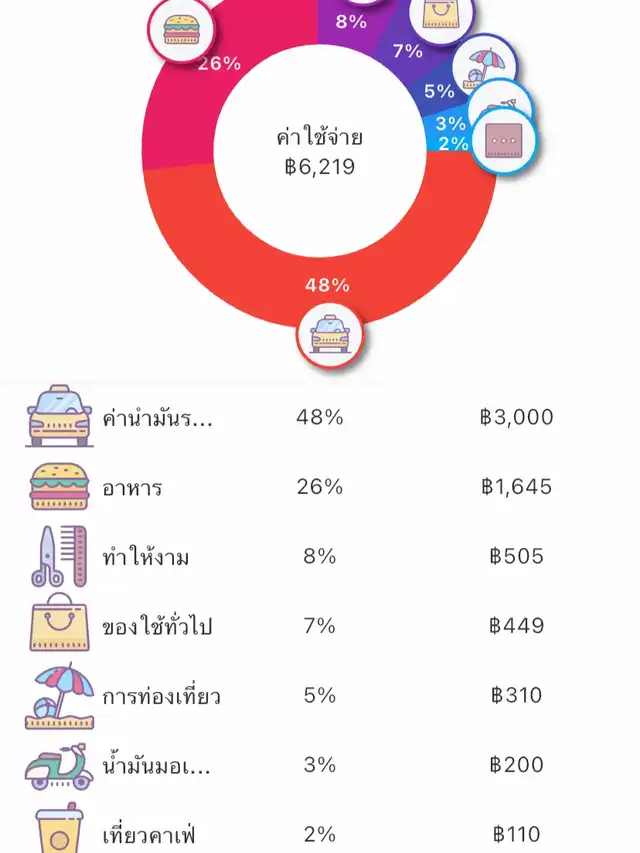The image size is (640, 853).
Task: Select the beach umbrella icon on the chart
Action: [484, 68]
